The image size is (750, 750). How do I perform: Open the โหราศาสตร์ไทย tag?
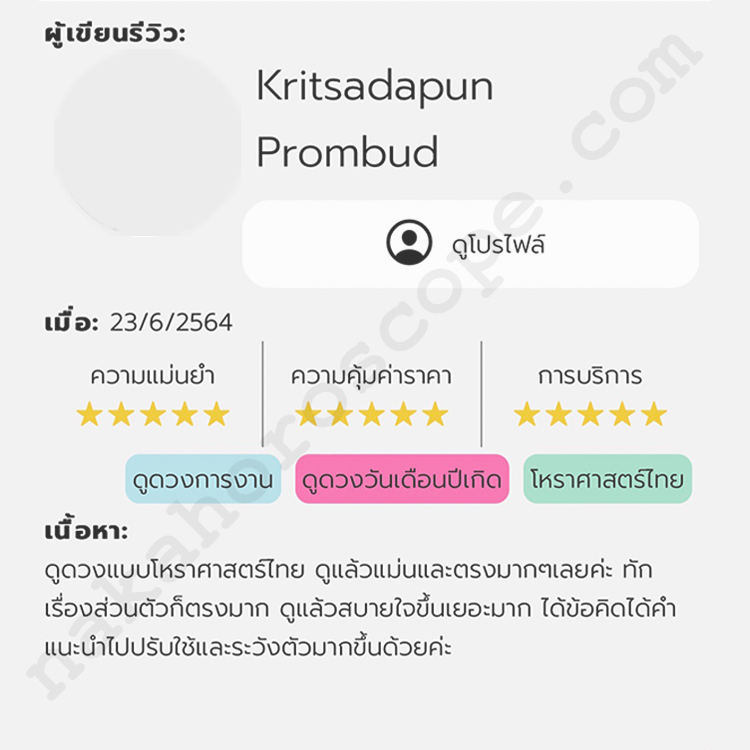click(x=607, y=479)
